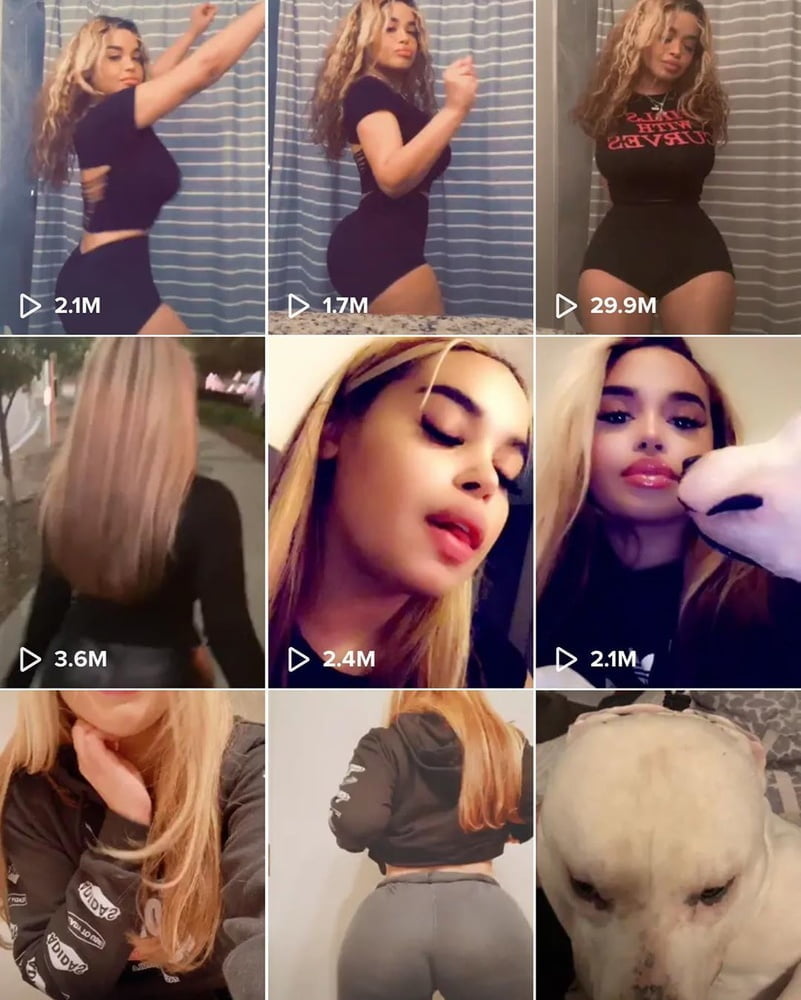The width and height of the screenshot is (801, 1000).
Task: Play the video with 1.7M views
Action: pos(400,167)
